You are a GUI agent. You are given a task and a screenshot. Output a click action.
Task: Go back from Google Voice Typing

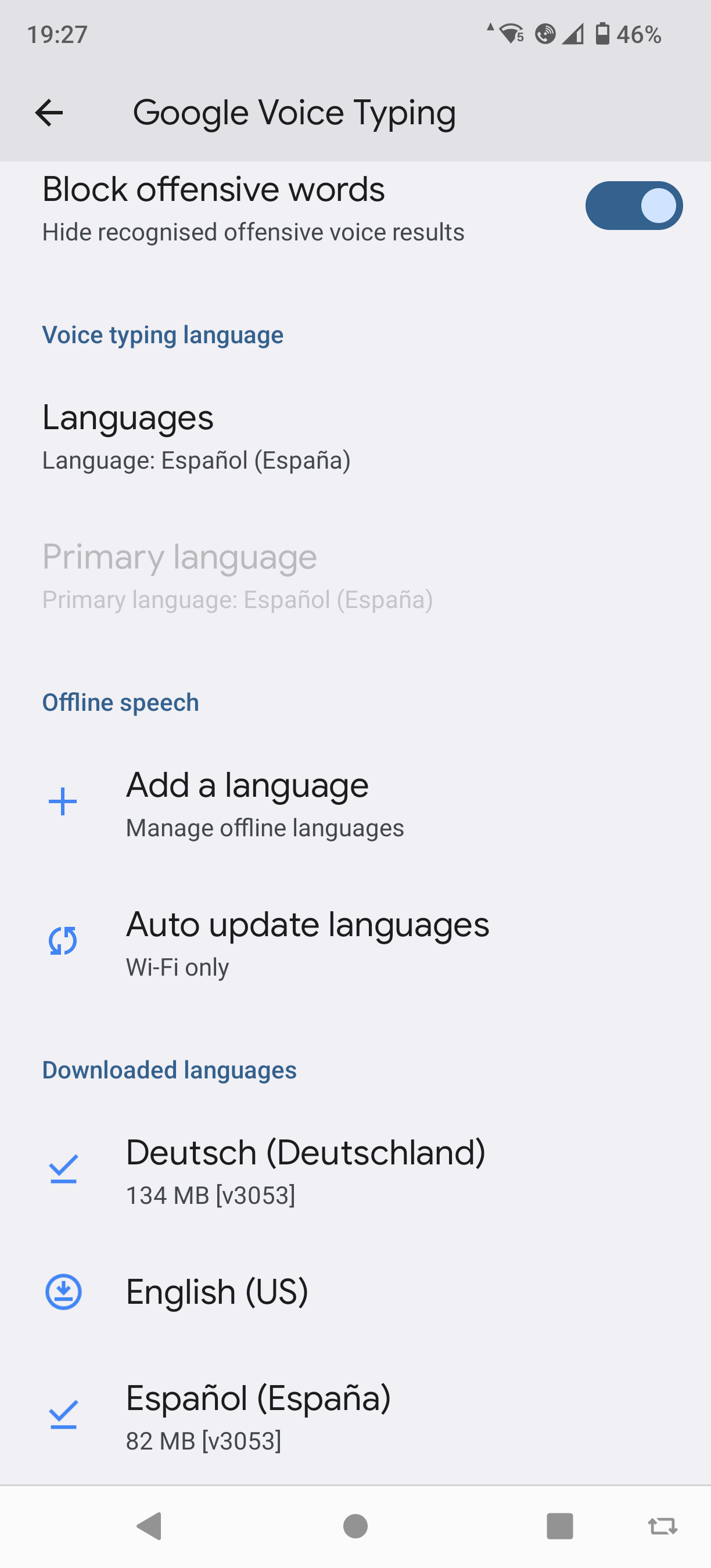(49, 113)
